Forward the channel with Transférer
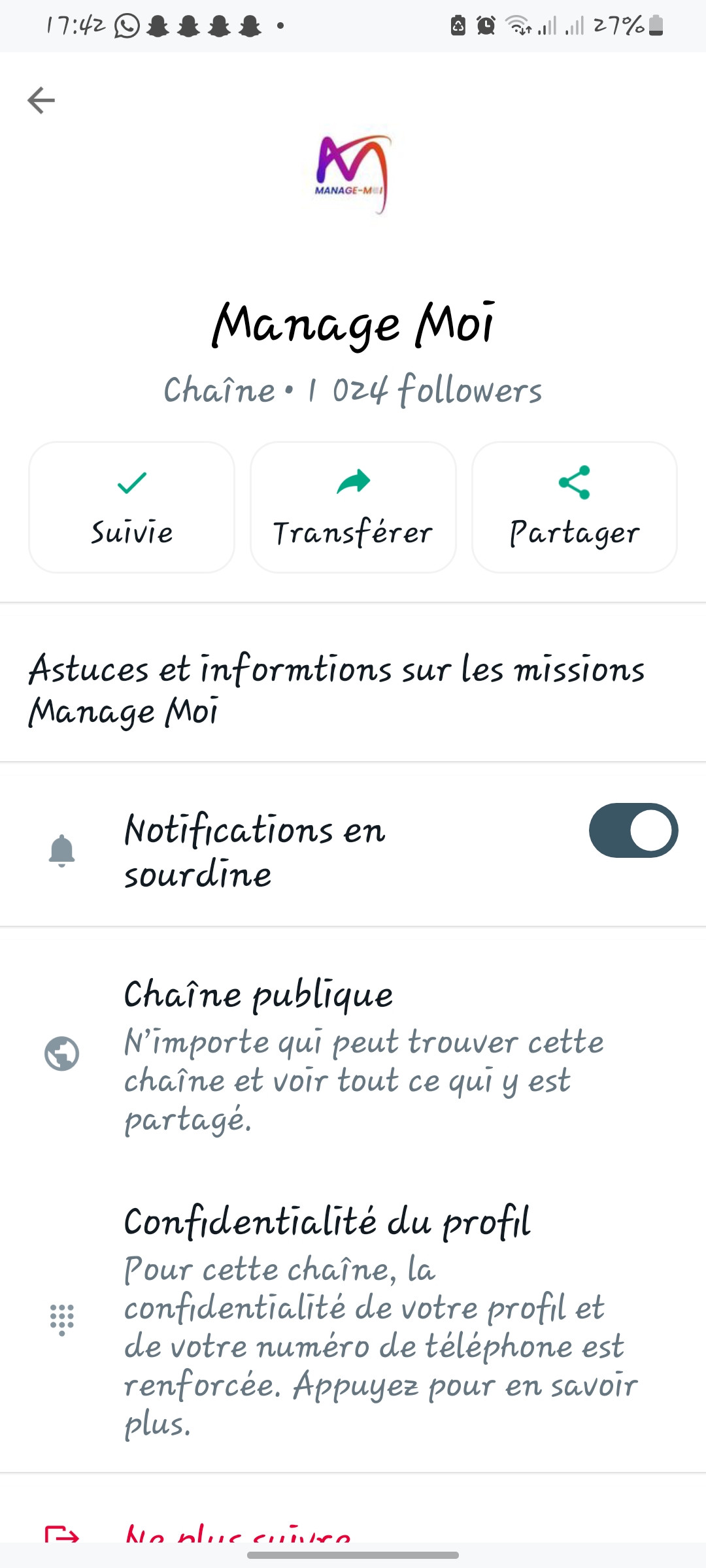The height and width of the screenshot is (1568, 706). click(x=353, y=508)
